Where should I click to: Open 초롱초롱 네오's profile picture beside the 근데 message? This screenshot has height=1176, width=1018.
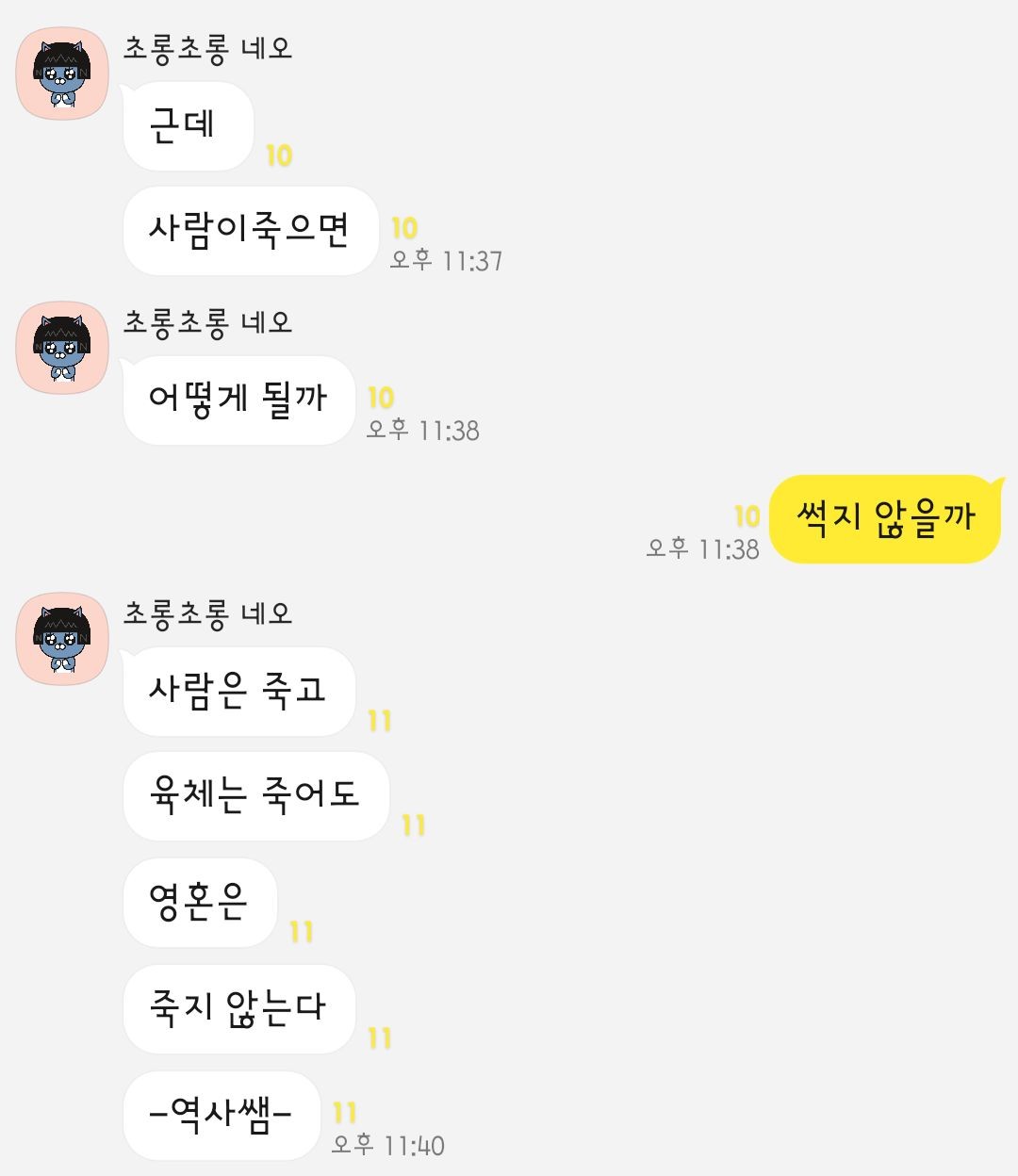tap(63, 74)
